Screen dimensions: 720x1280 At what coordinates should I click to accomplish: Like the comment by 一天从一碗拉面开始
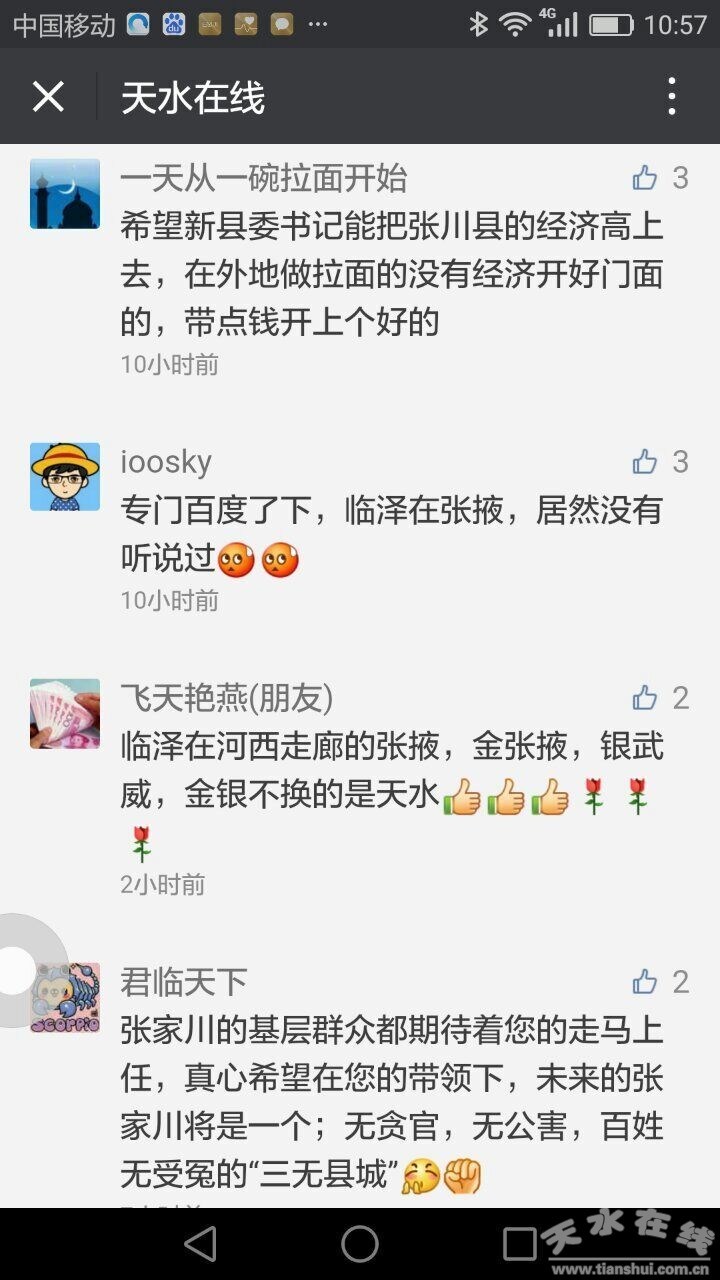click(645, 178)
